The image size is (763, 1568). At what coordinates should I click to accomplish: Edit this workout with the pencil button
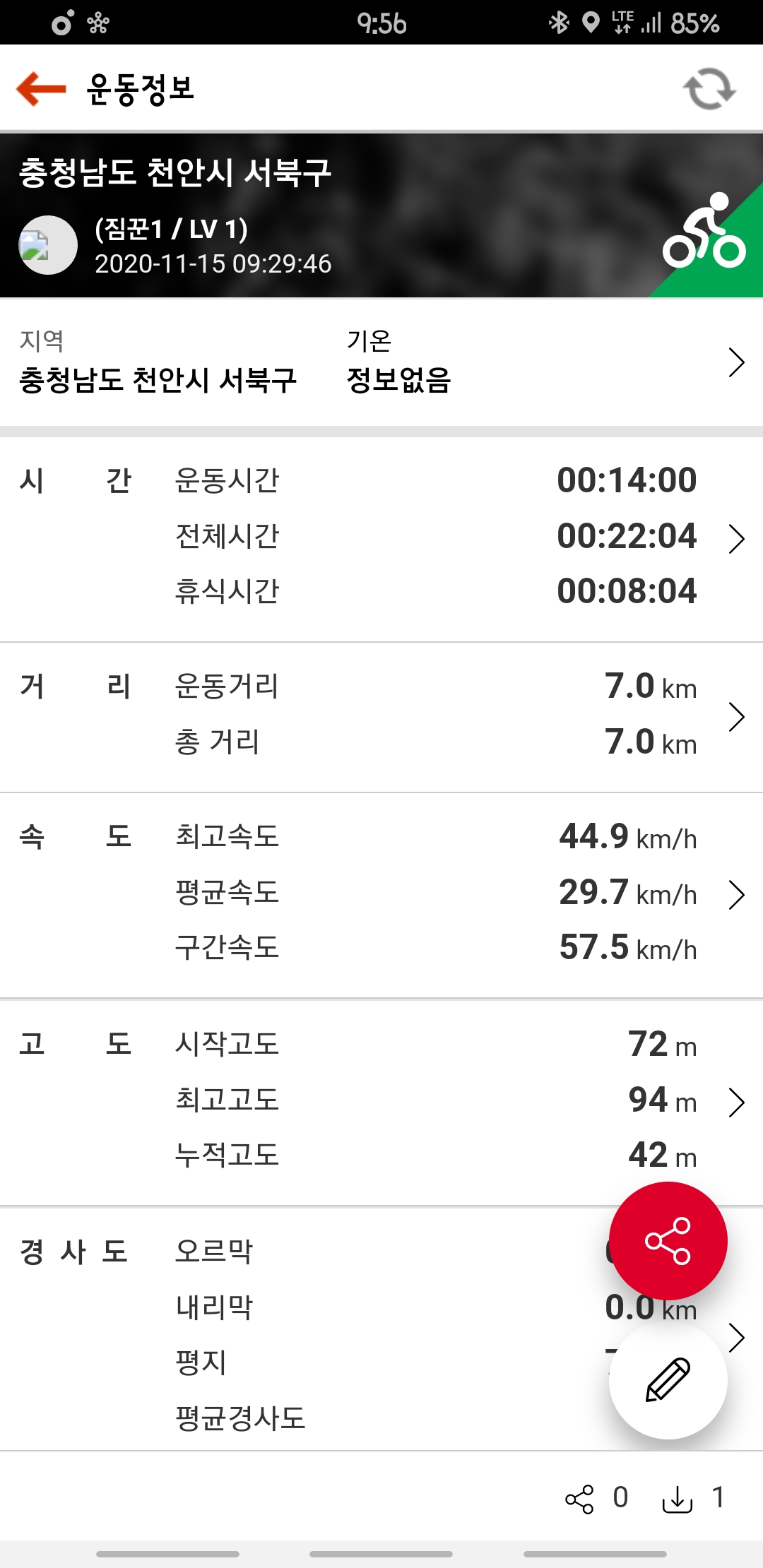coord(668,1380)
